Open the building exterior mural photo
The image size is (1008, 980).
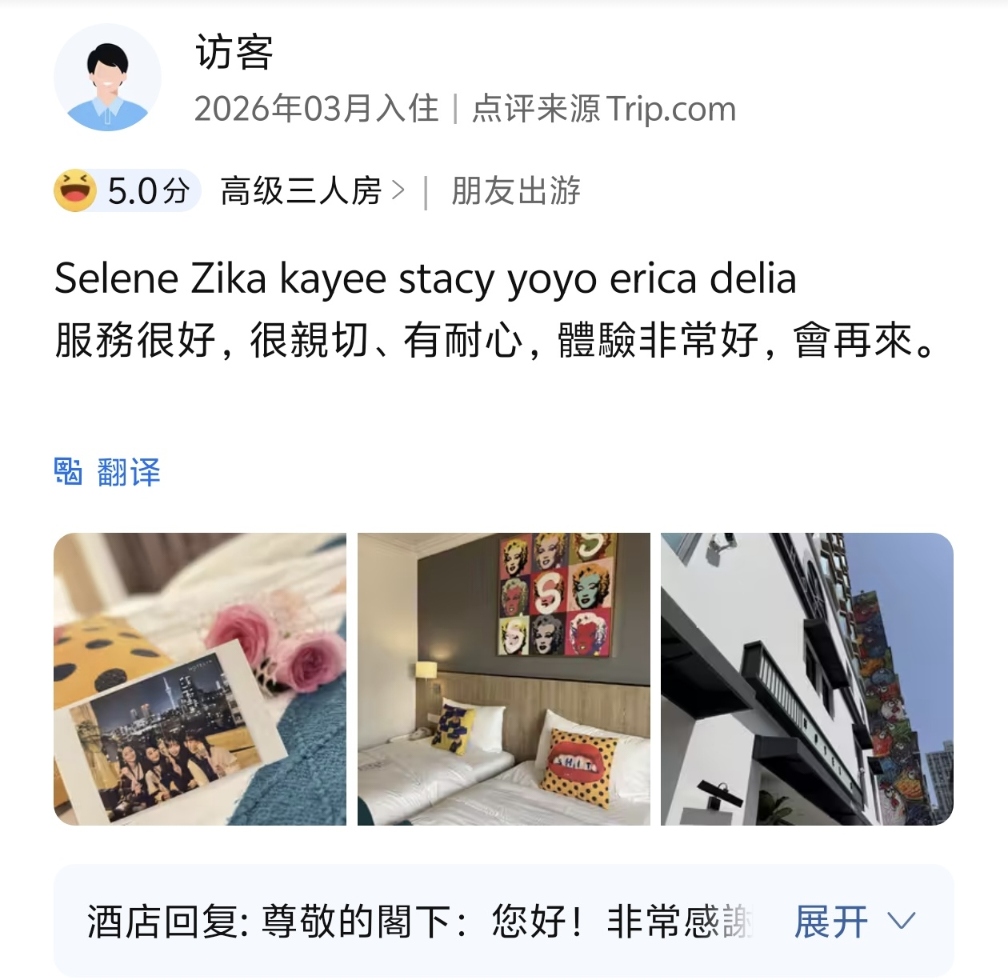coord(807,679)
